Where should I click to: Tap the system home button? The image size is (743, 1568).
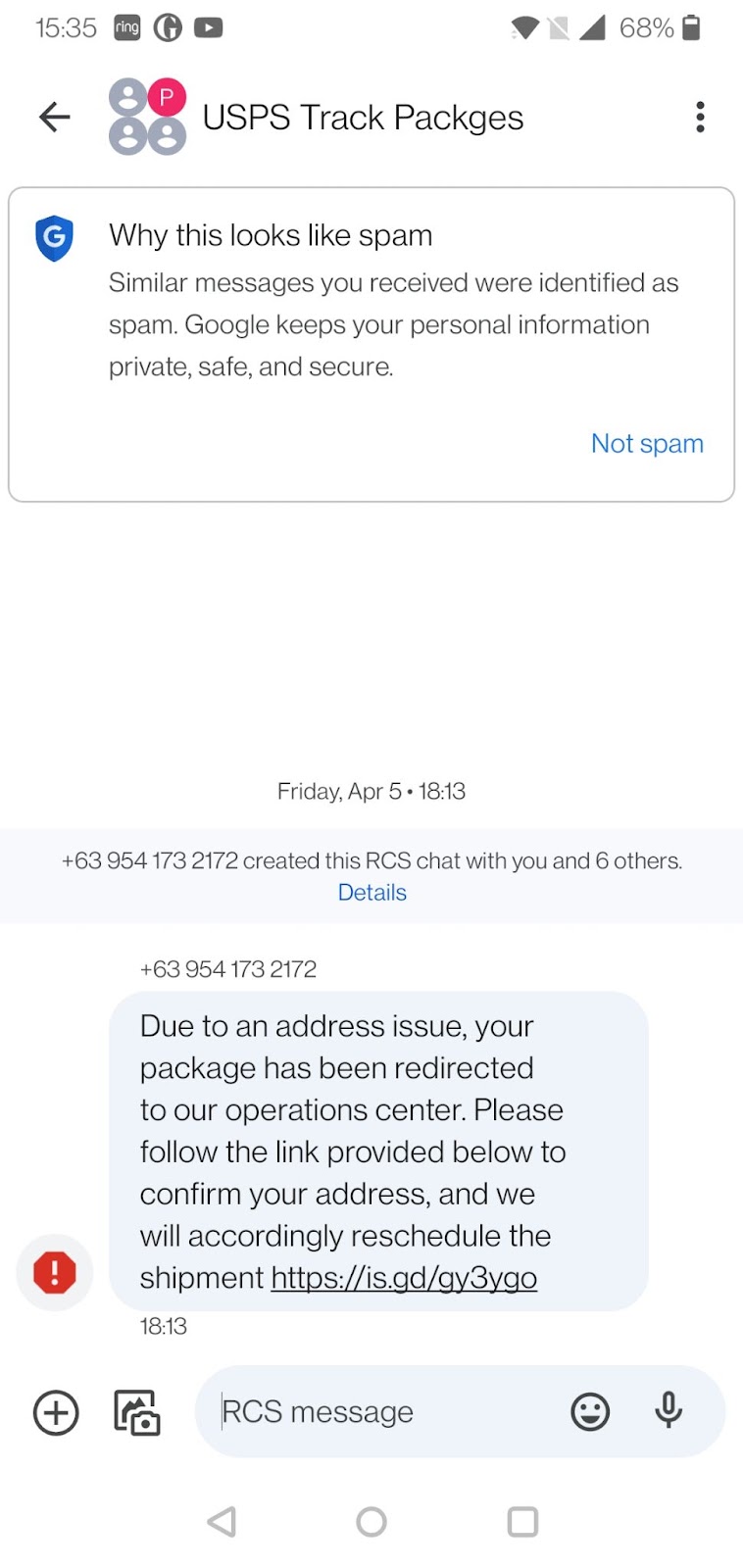[371, 1522]
